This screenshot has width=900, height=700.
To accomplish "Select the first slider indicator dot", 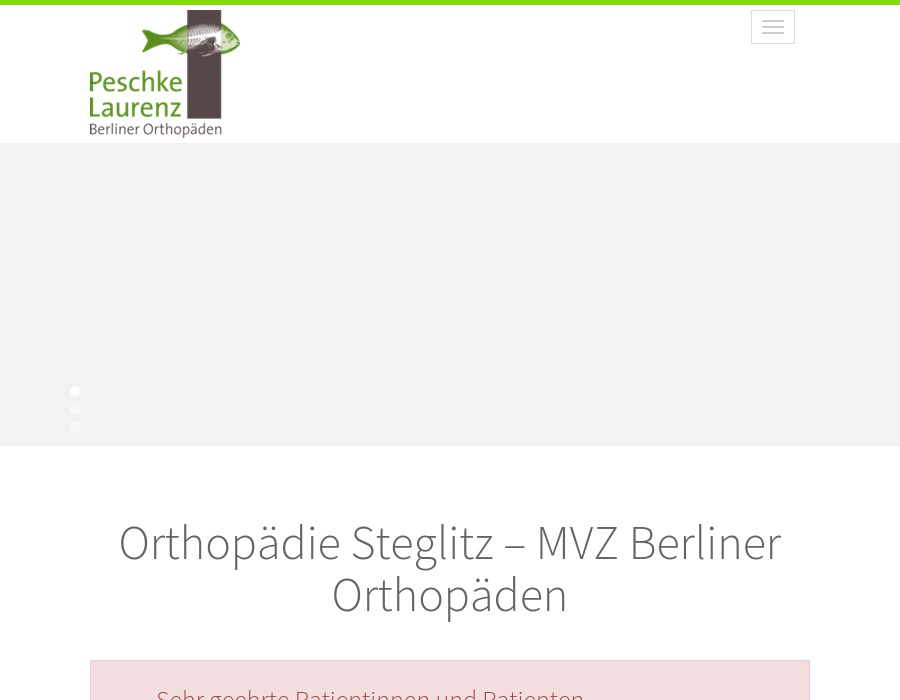I will tap(75, 391).
